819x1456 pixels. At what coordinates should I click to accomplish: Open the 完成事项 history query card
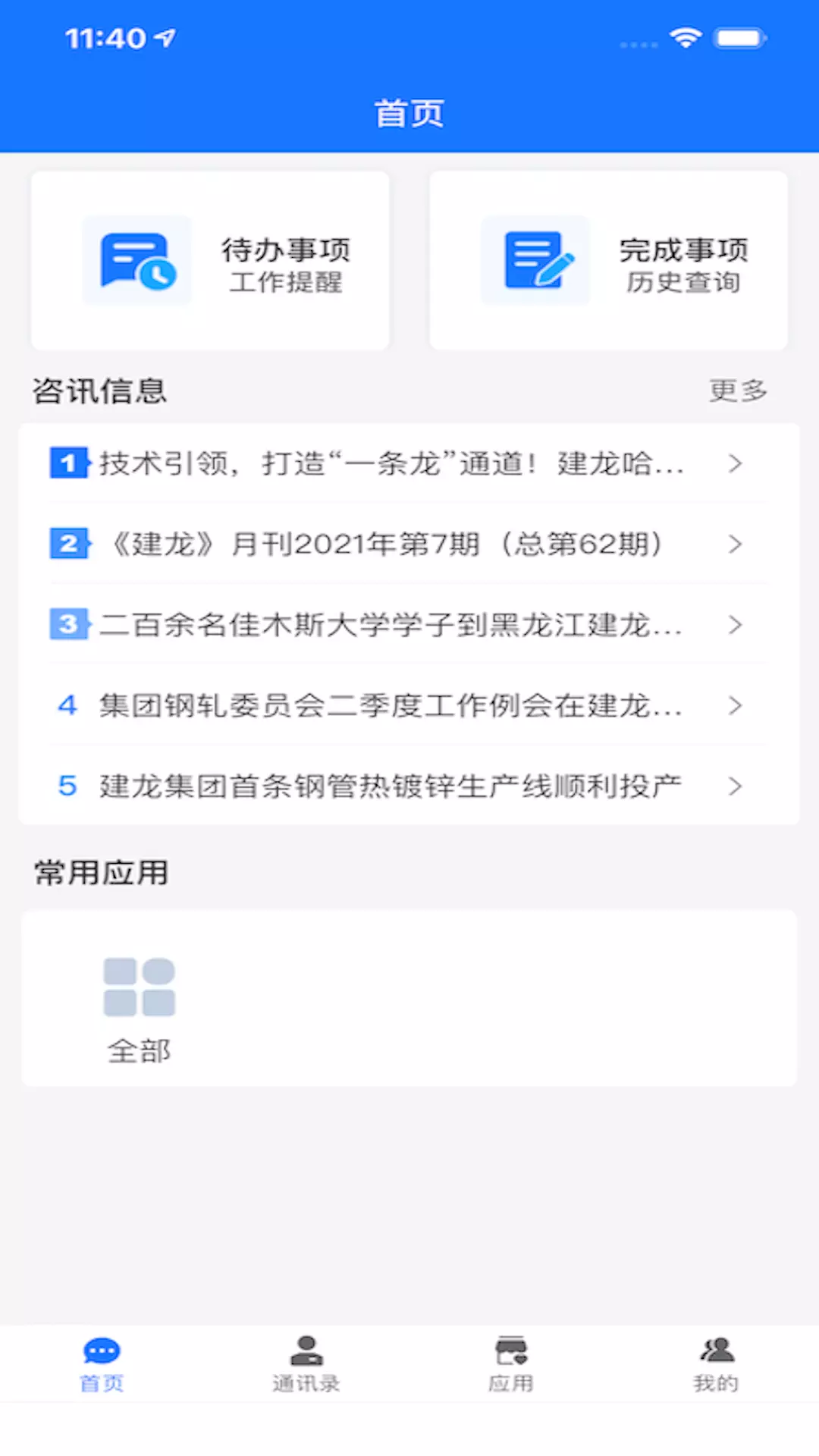(x=608, y=260)
